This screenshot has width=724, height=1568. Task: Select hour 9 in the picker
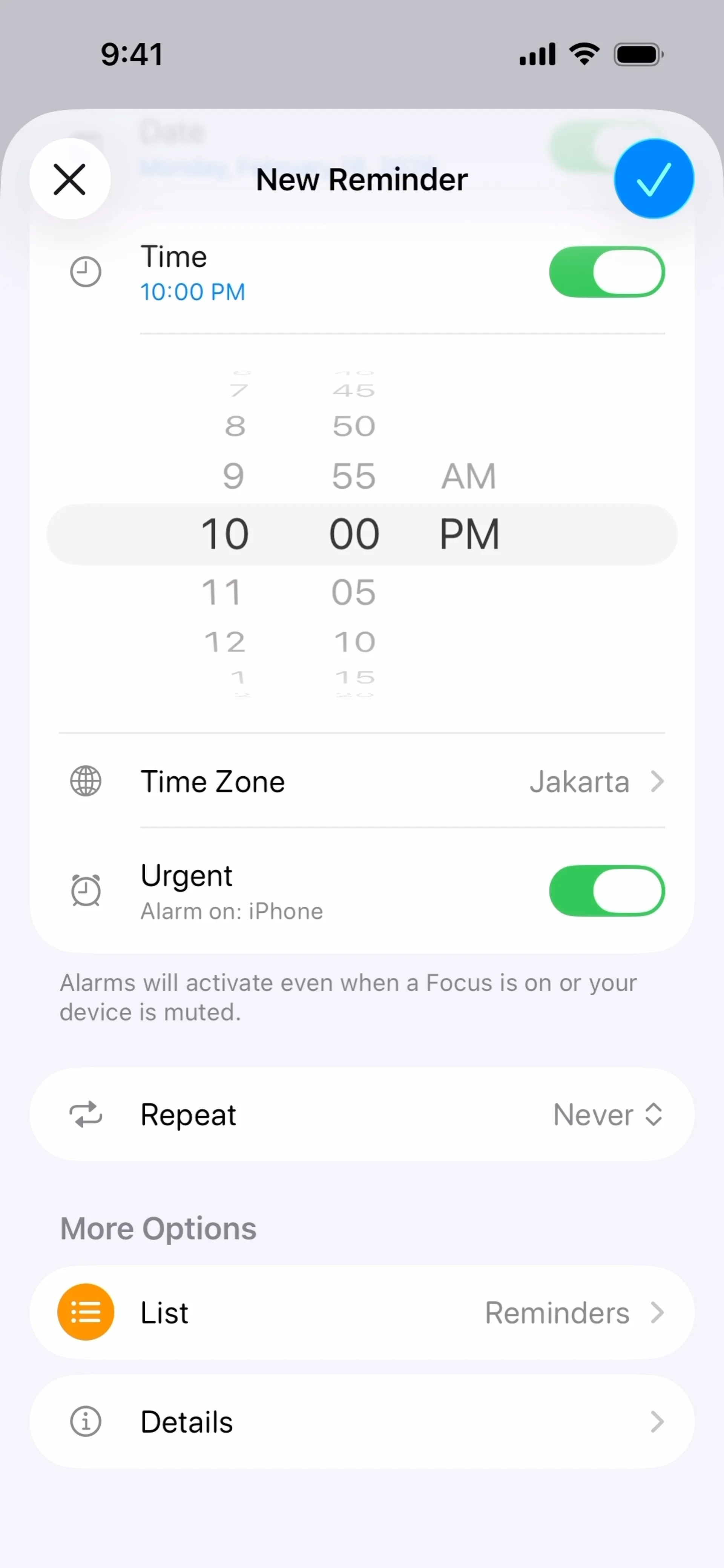pyautogui.click(x=233, y=476)
